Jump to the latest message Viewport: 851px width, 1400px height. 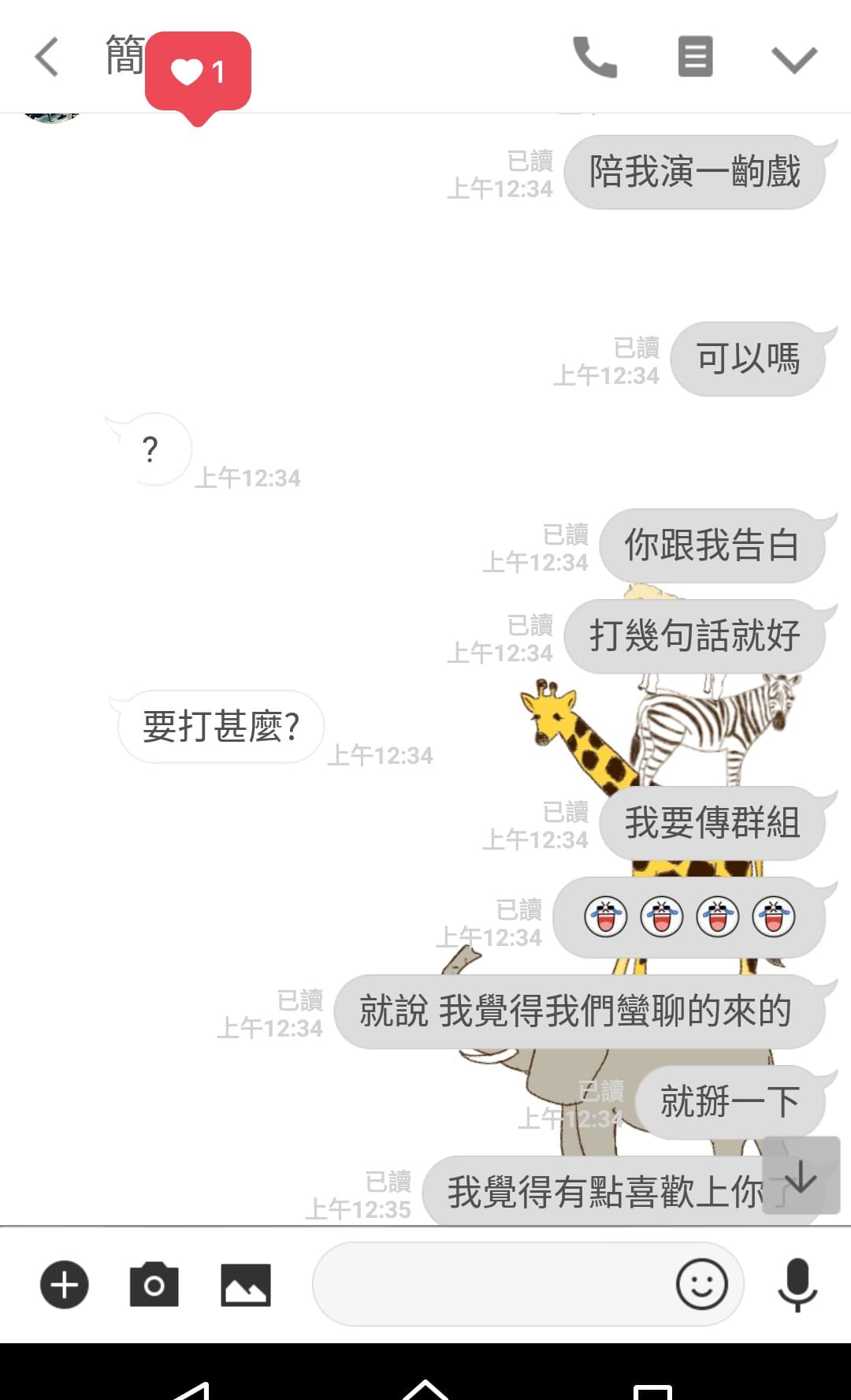click(801, 1175)
